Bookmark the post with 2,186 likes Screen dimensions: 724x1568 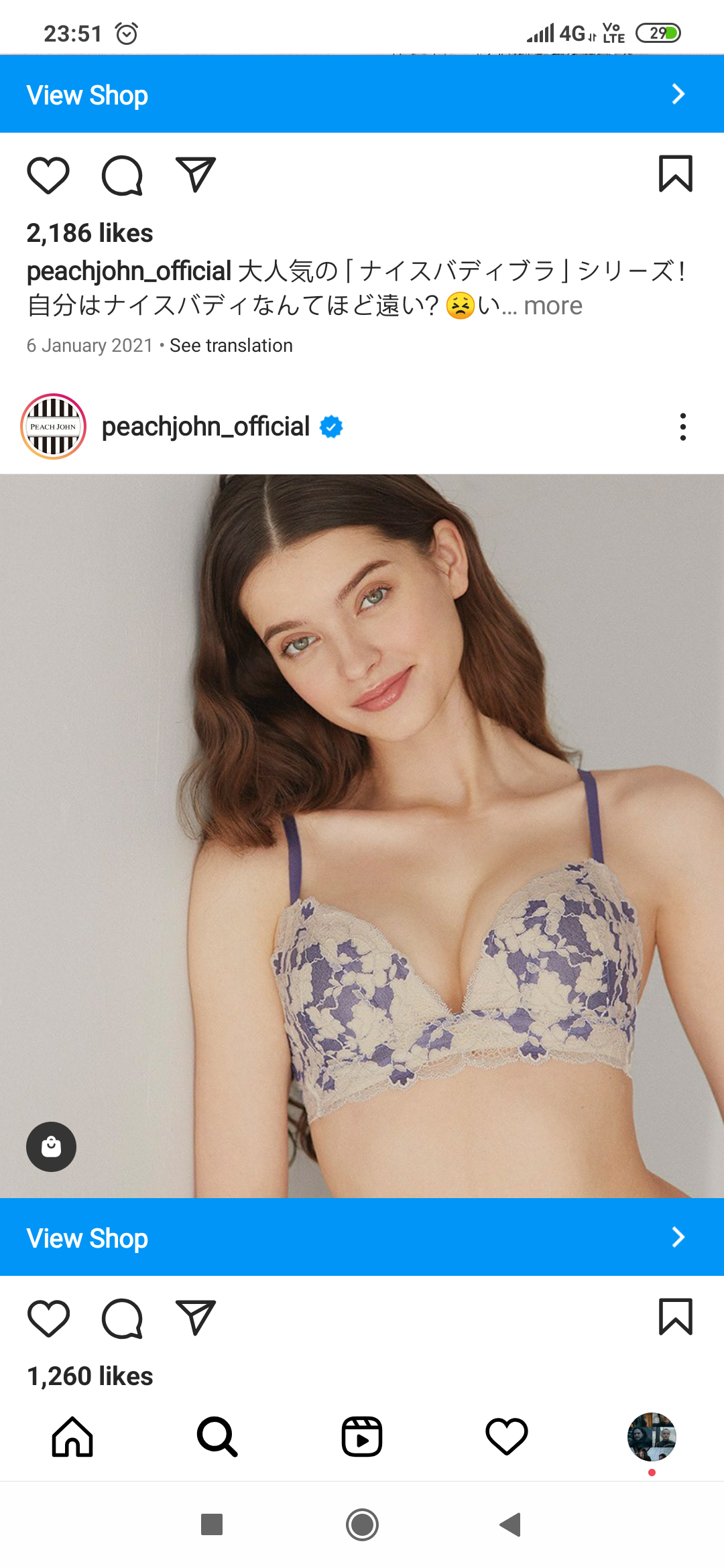675,174
